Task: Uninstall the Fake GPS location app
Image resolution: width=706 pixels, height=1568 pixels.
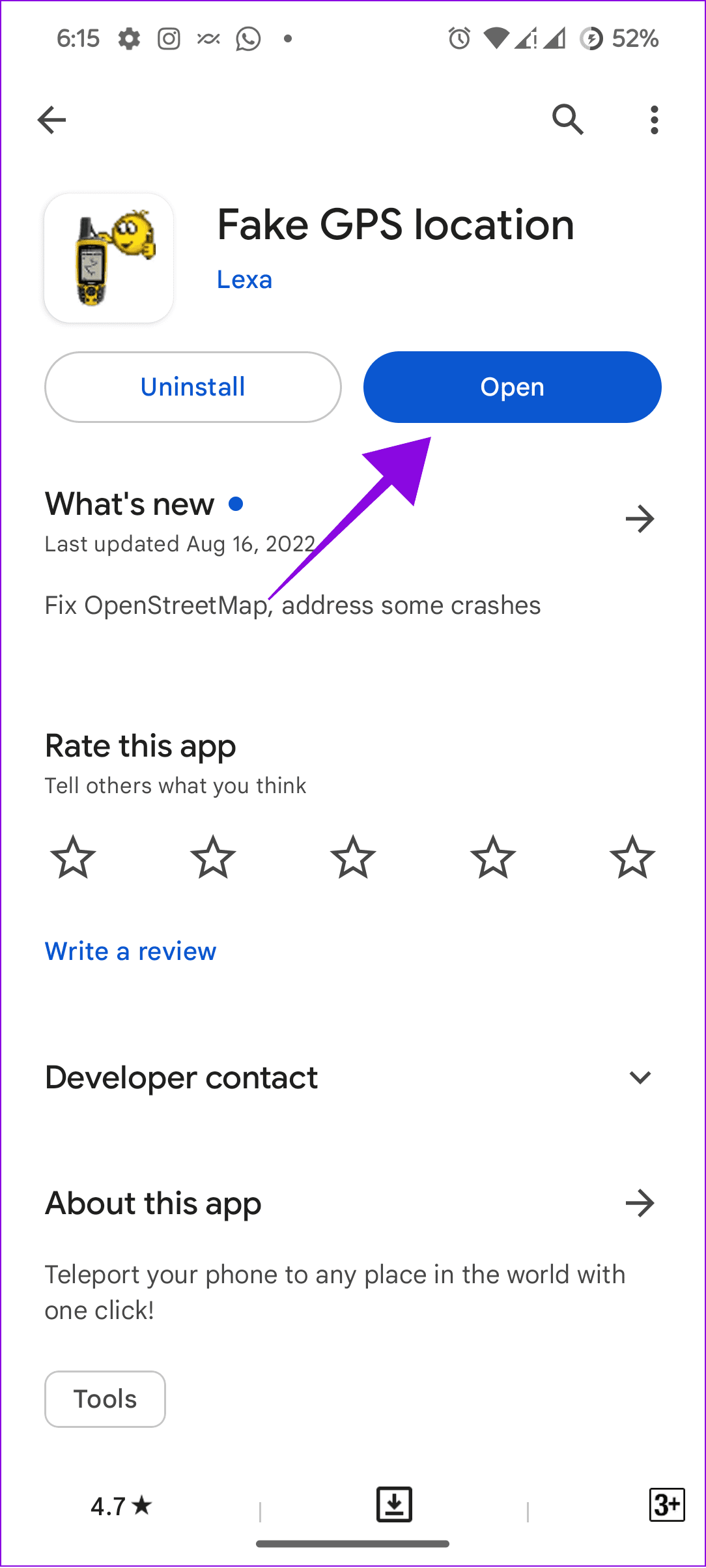Action: point(193,387)
